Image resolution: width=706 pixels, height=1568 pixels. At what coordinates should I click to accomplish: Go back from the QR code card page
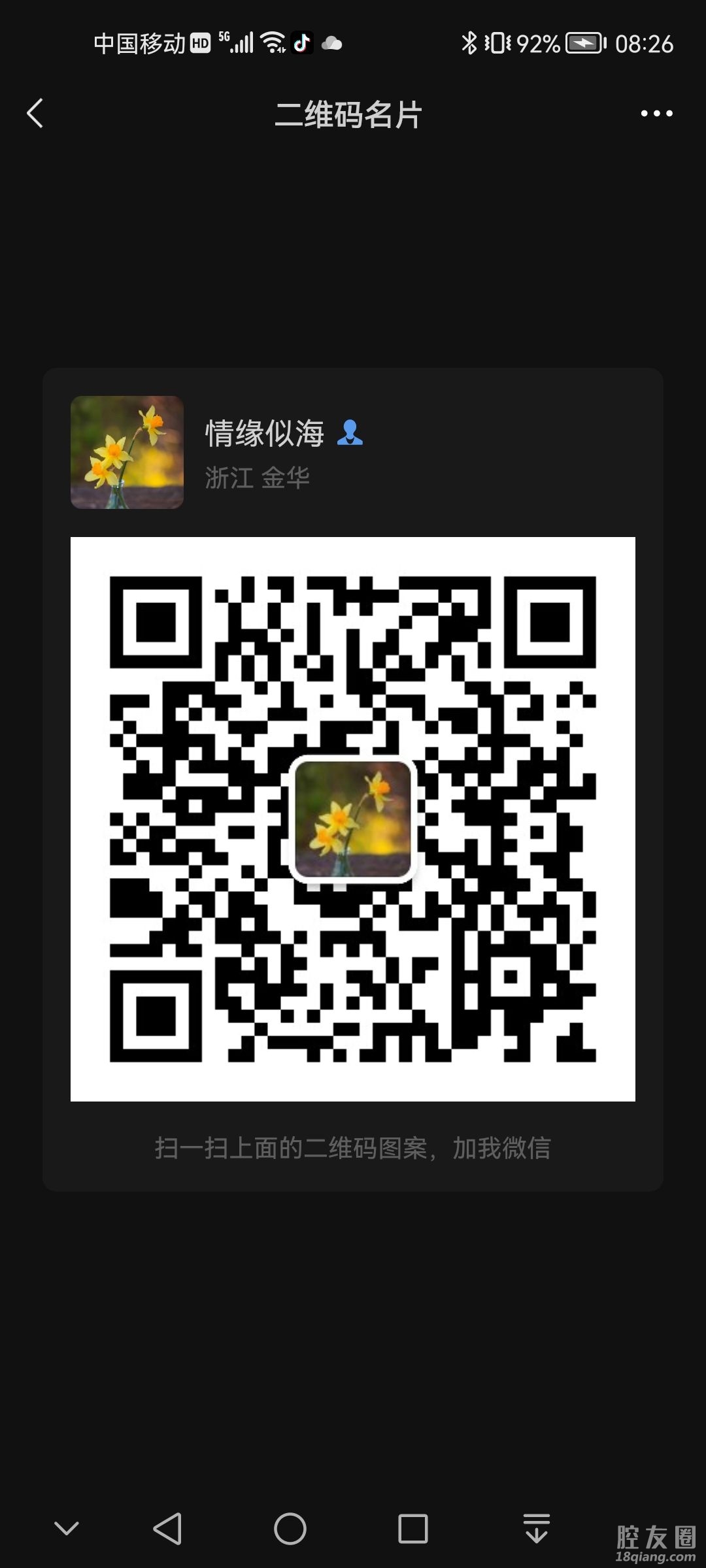tap(35, 114)
